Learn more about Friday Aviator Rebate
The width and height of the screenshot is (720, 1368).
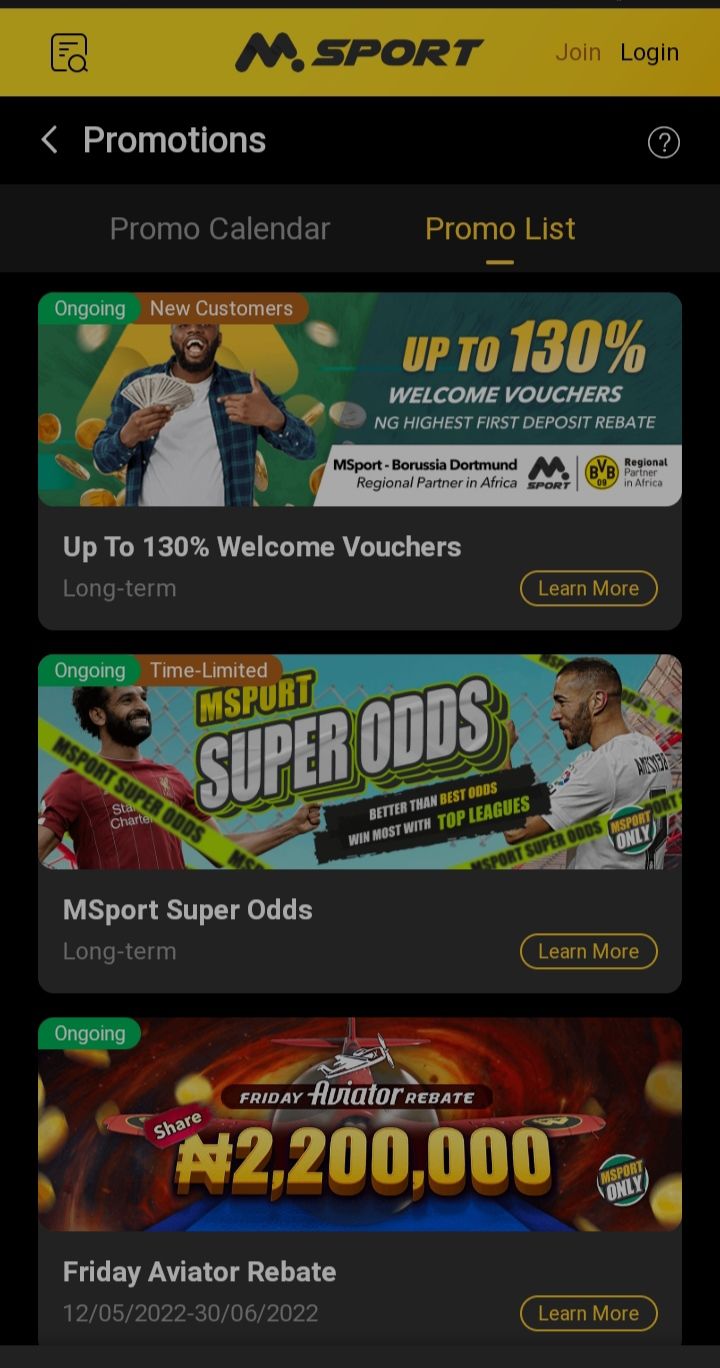588,1313
